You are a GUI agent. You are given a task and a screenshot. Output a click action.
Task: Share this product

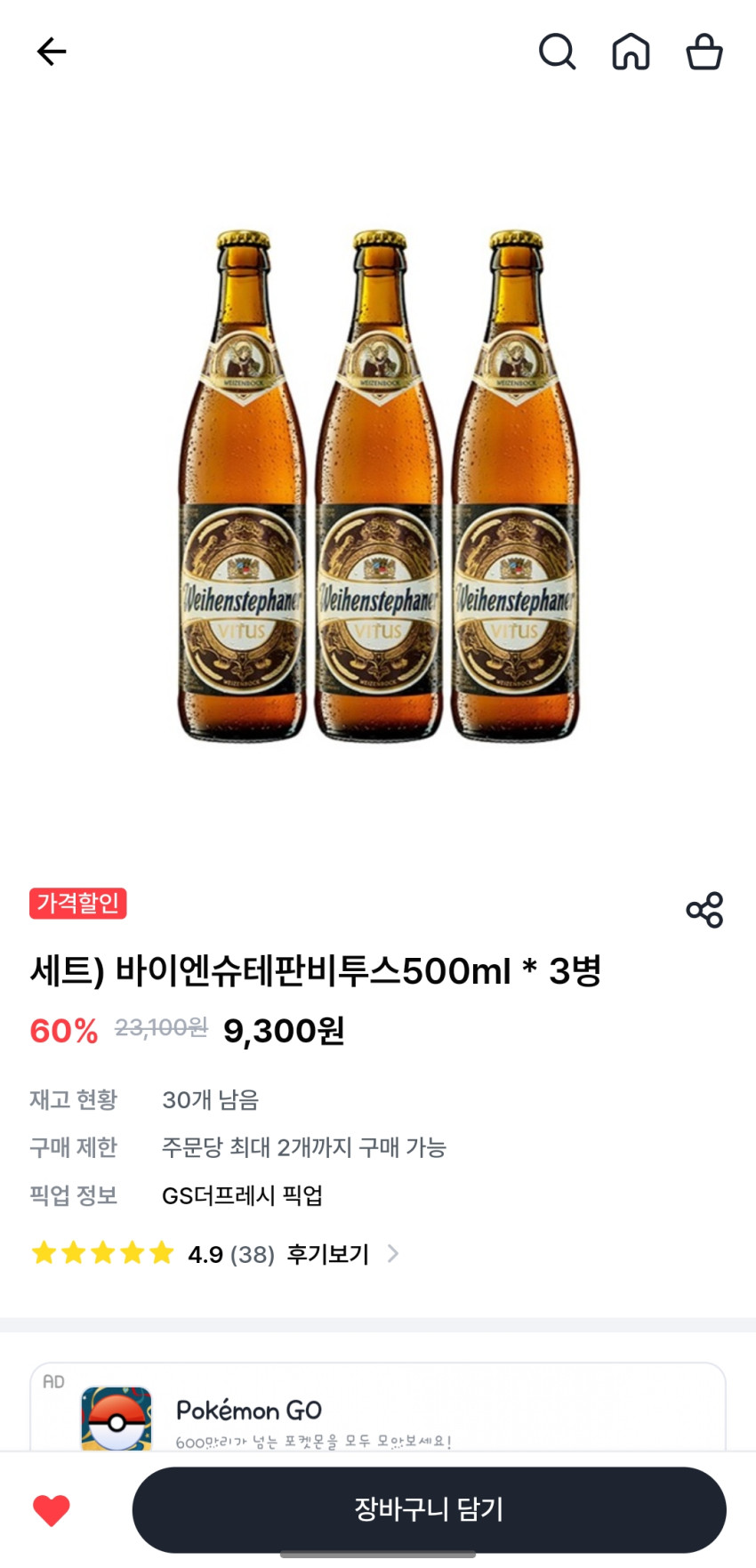(x=704, y=910)
